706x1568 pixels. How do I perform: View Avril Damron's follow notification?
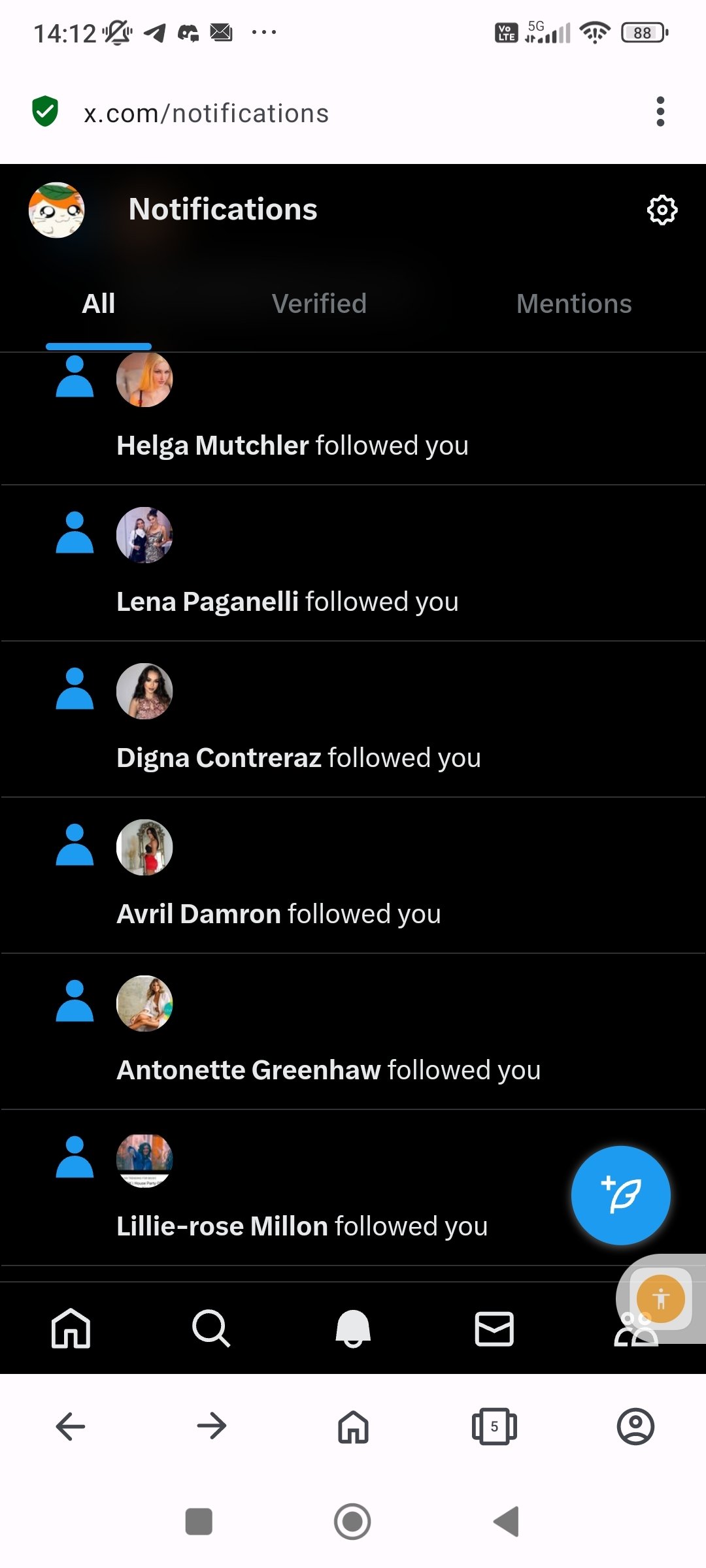353,875
